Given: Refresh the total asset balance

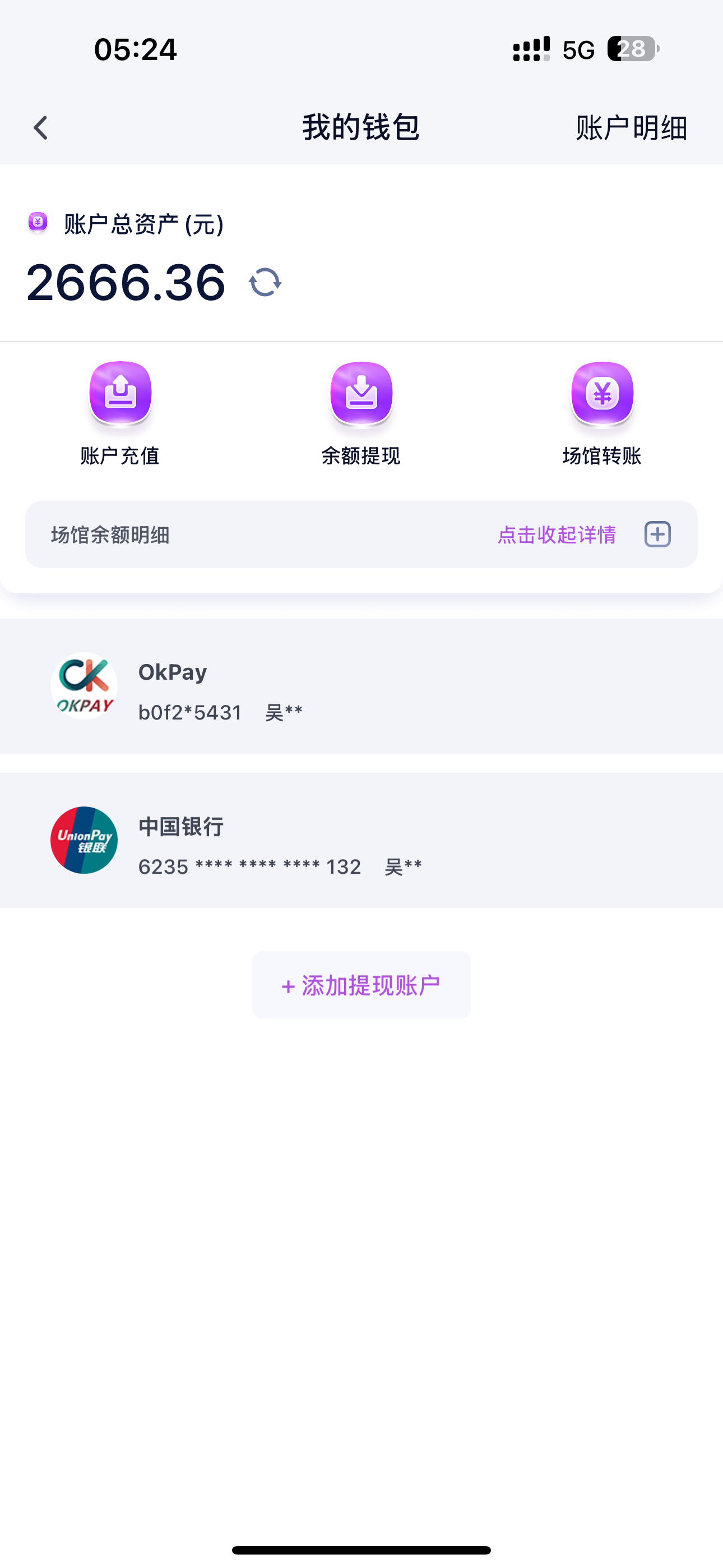Looking at the screenshot, I should pos(265,283).
